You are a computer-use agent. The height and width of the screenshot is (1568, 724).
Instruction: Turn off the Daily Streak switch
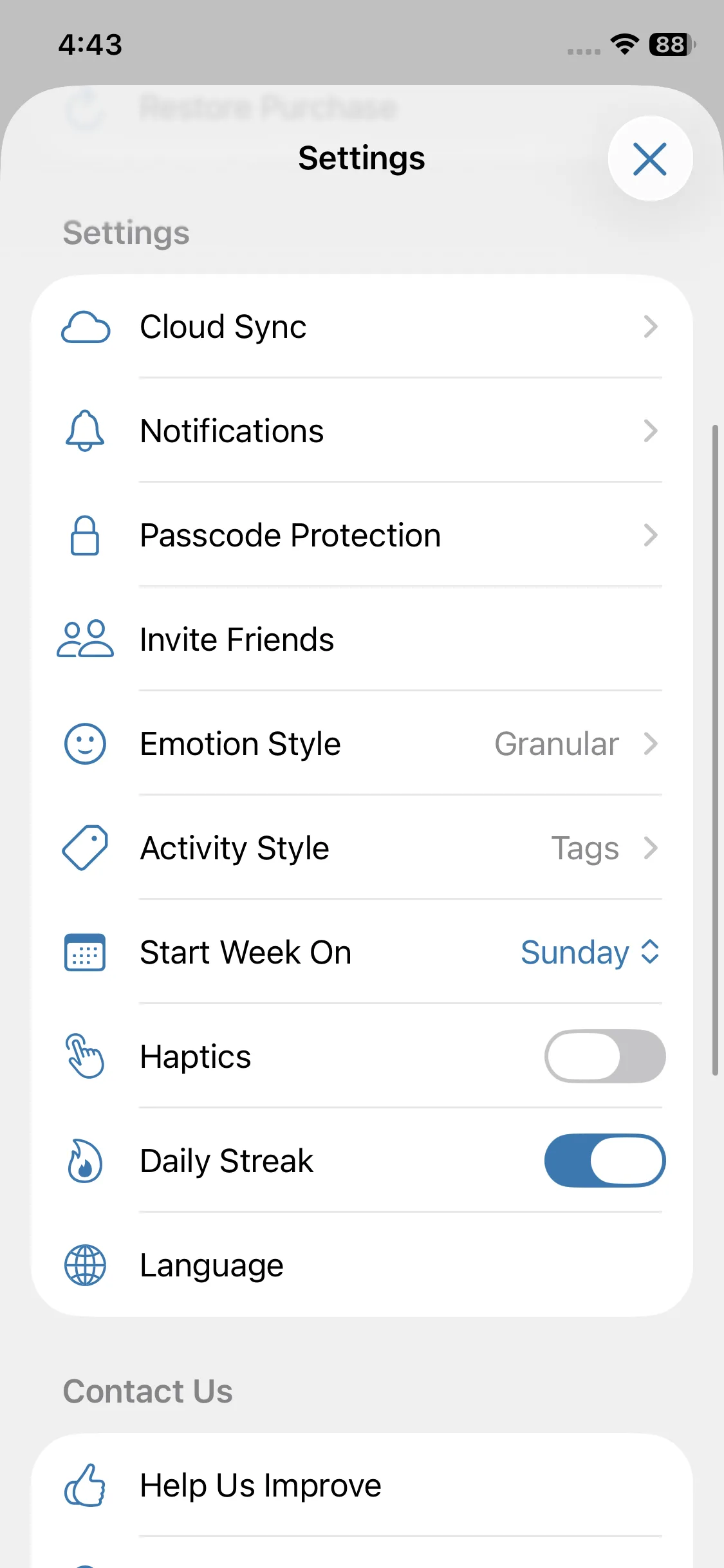(x=604, y=1161)
